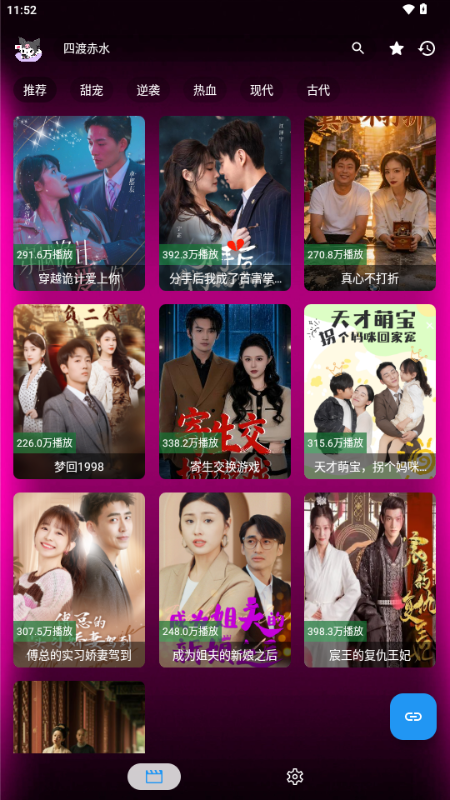Open the drama 穿越诡计爱上你
The image size is (450, 800).
click(79, 204)
